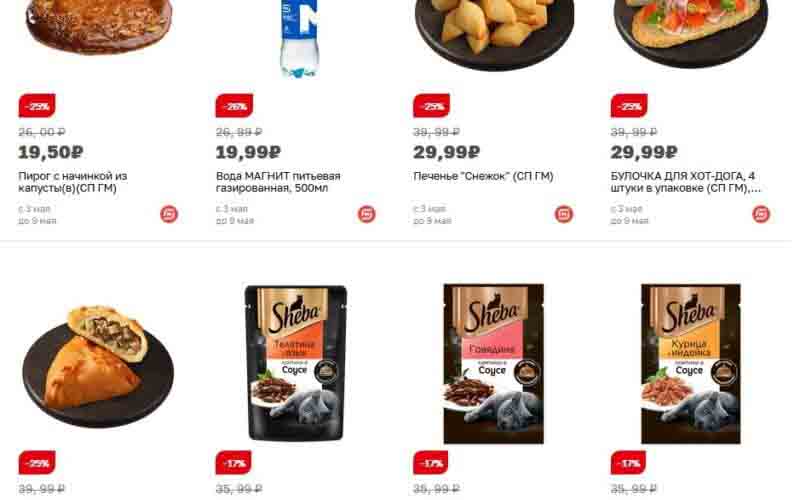This screenshot has height=500, width=800.
Task: Open the Sheba Говядина product card
Action: point(493,362)
